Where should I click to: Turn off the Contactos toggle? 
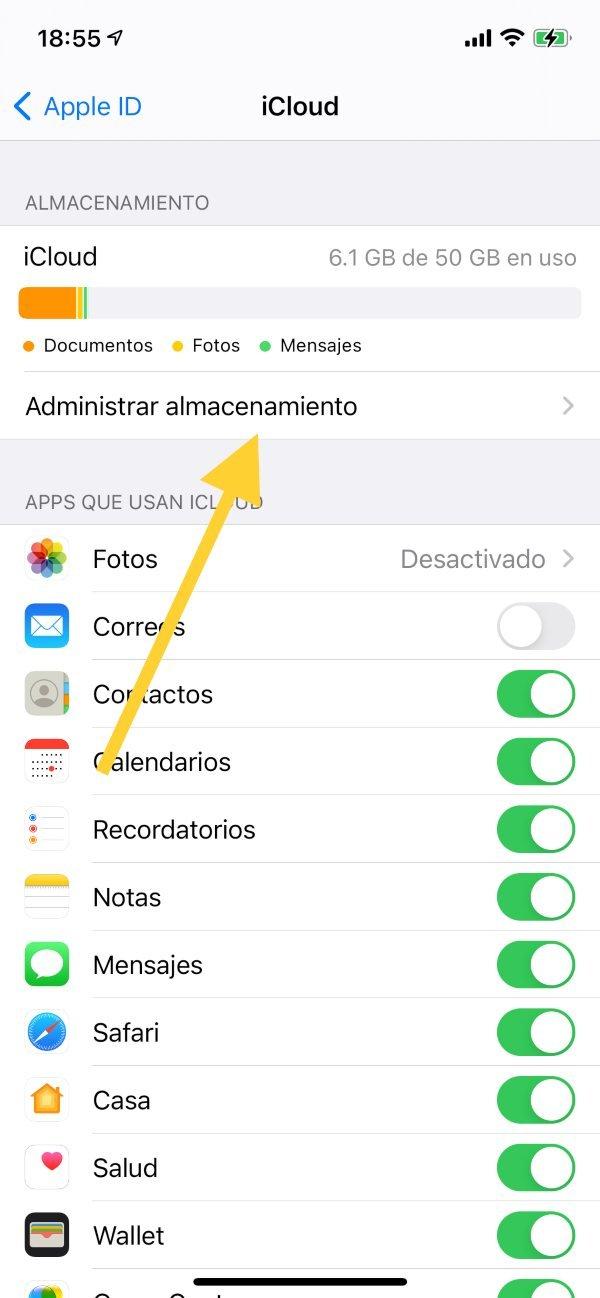point(536,694)
